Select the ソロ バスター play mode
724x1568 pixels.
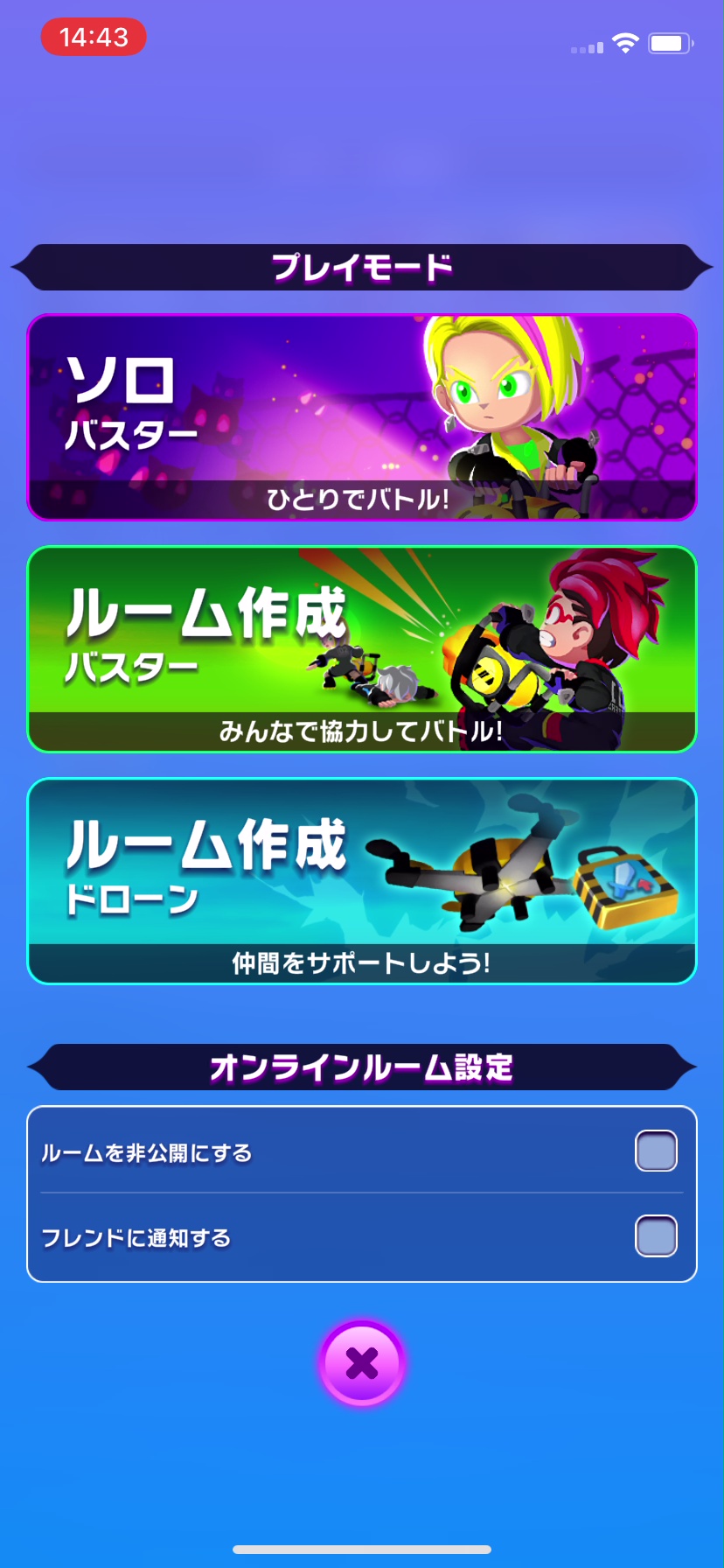[x=362, y=417]
